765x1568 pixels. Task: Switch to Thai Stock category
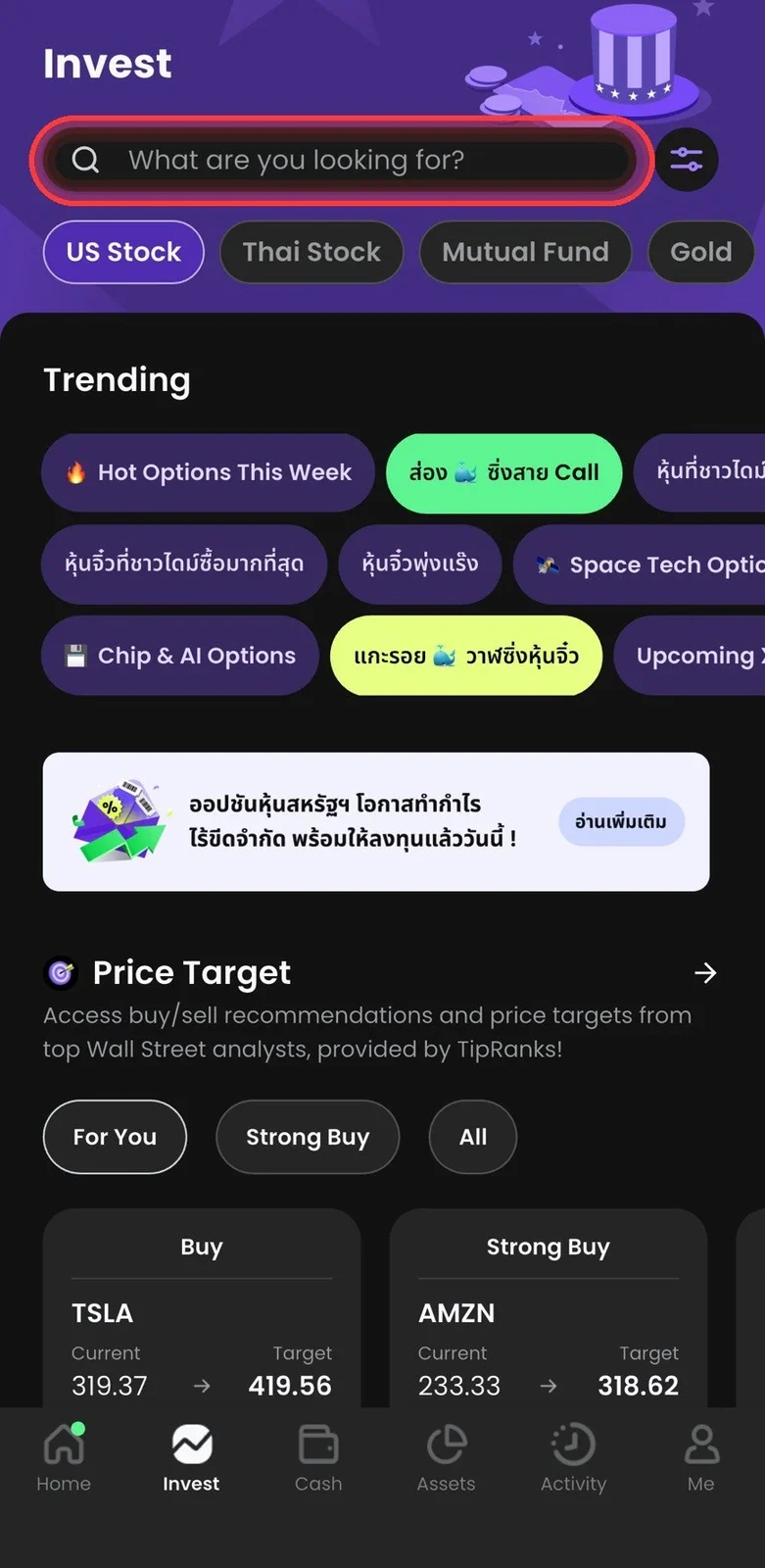(311, 252)
